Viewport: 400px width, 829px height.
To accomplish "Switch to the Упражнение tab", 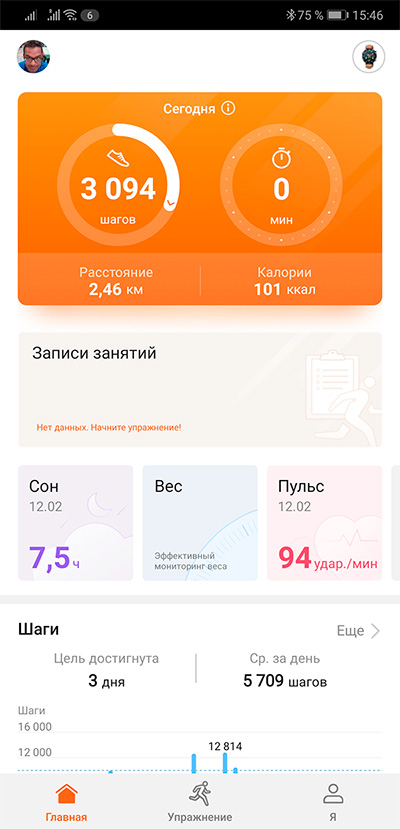I will tap(200, 802).
